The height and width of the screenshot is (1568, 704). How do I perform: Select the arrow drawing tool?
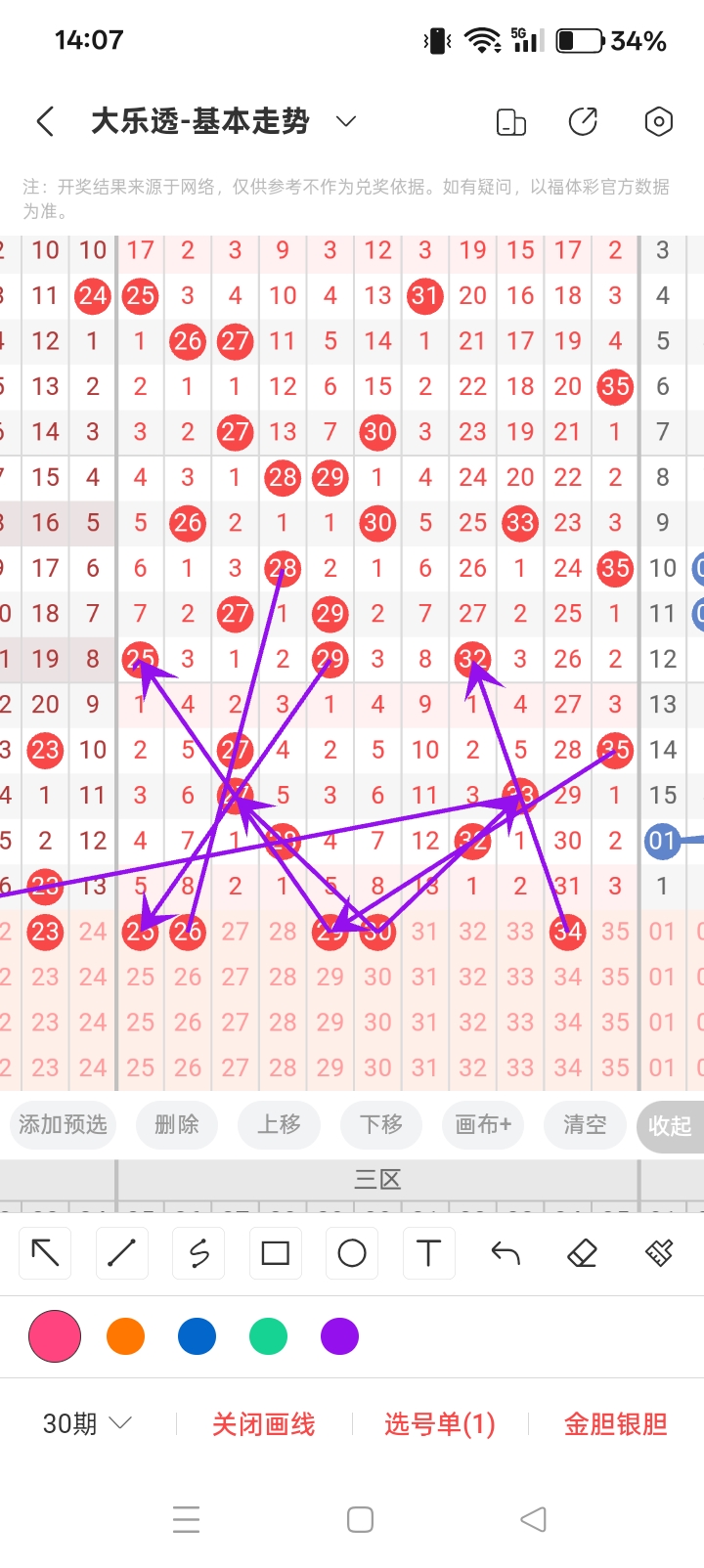point(46,1253)
